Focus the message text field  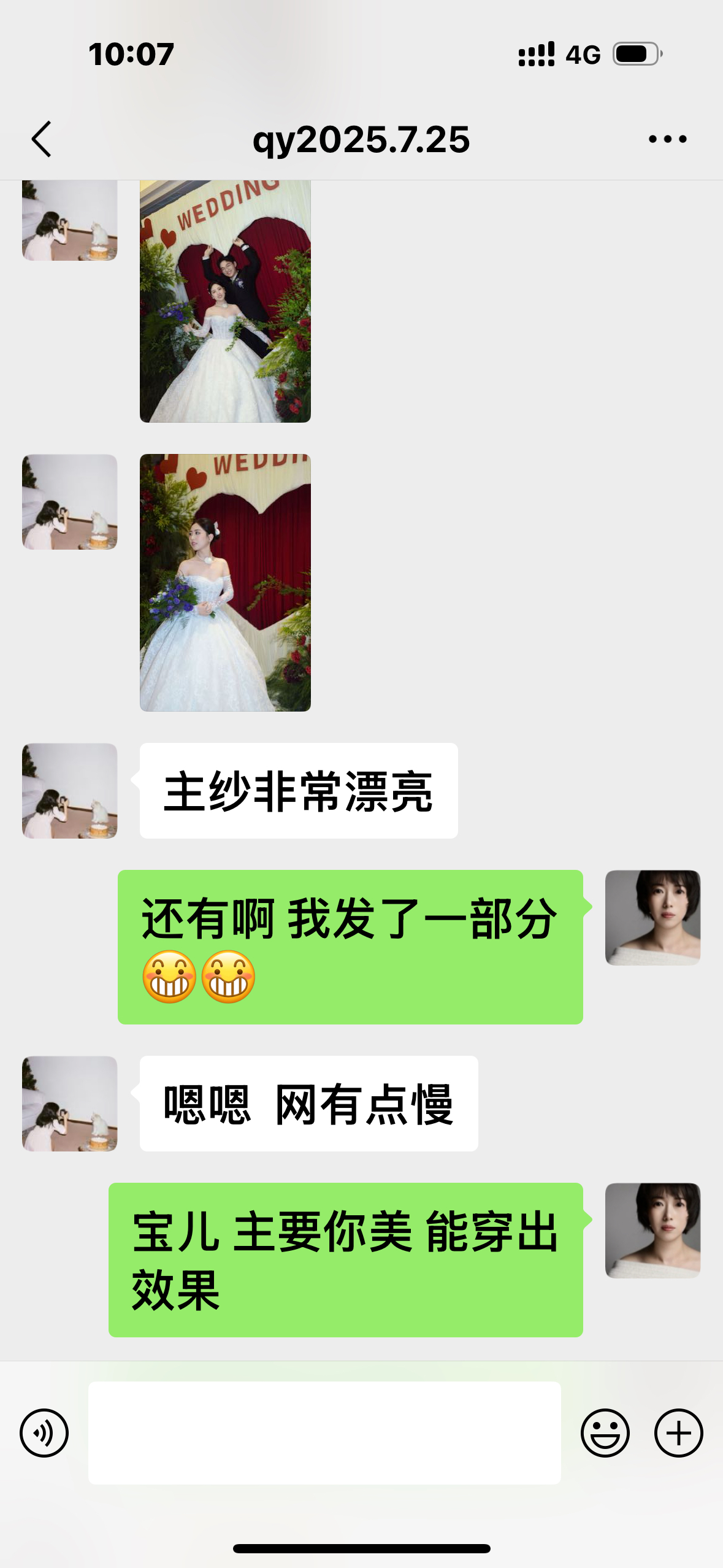(324, 1433)
